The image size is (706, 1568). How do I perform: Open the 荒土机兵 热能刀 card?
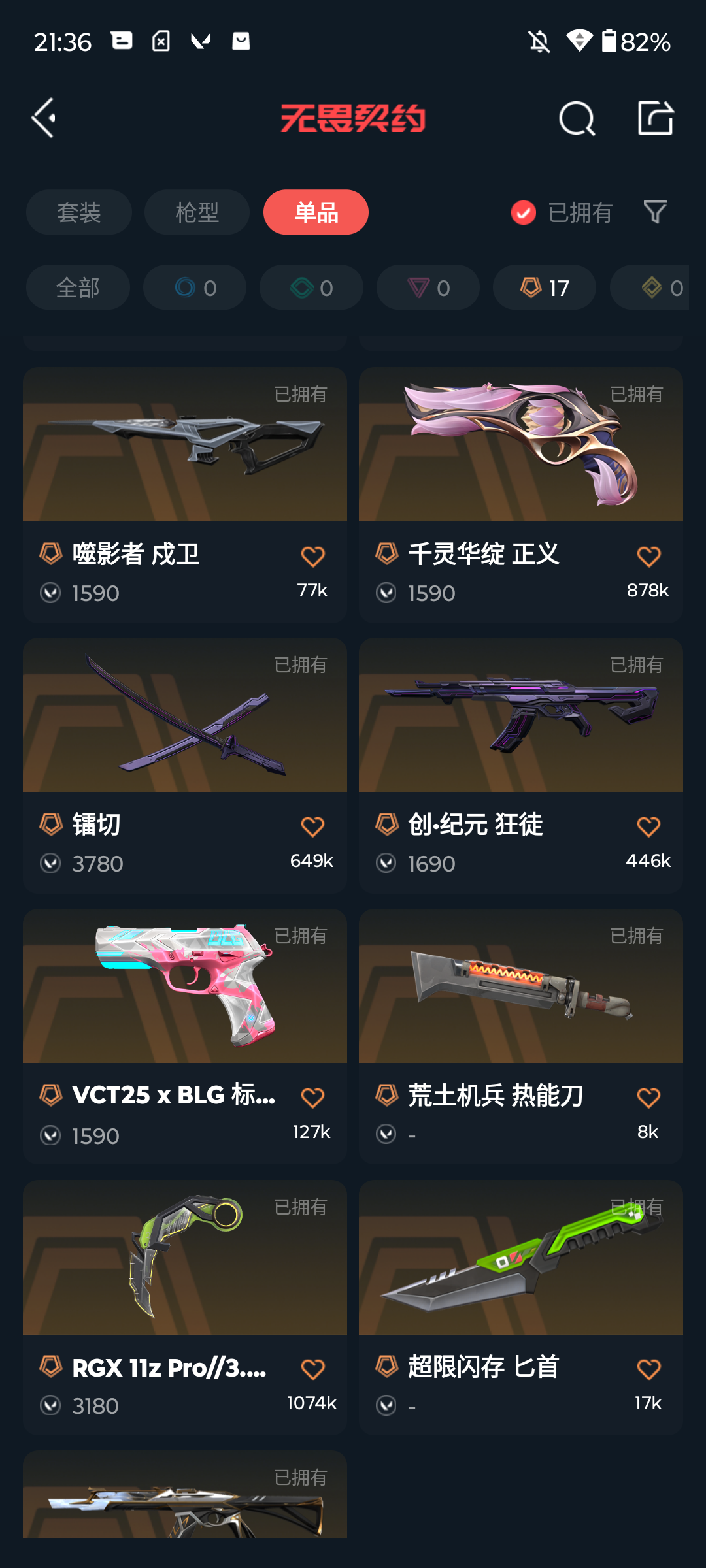coord(521,1036)
